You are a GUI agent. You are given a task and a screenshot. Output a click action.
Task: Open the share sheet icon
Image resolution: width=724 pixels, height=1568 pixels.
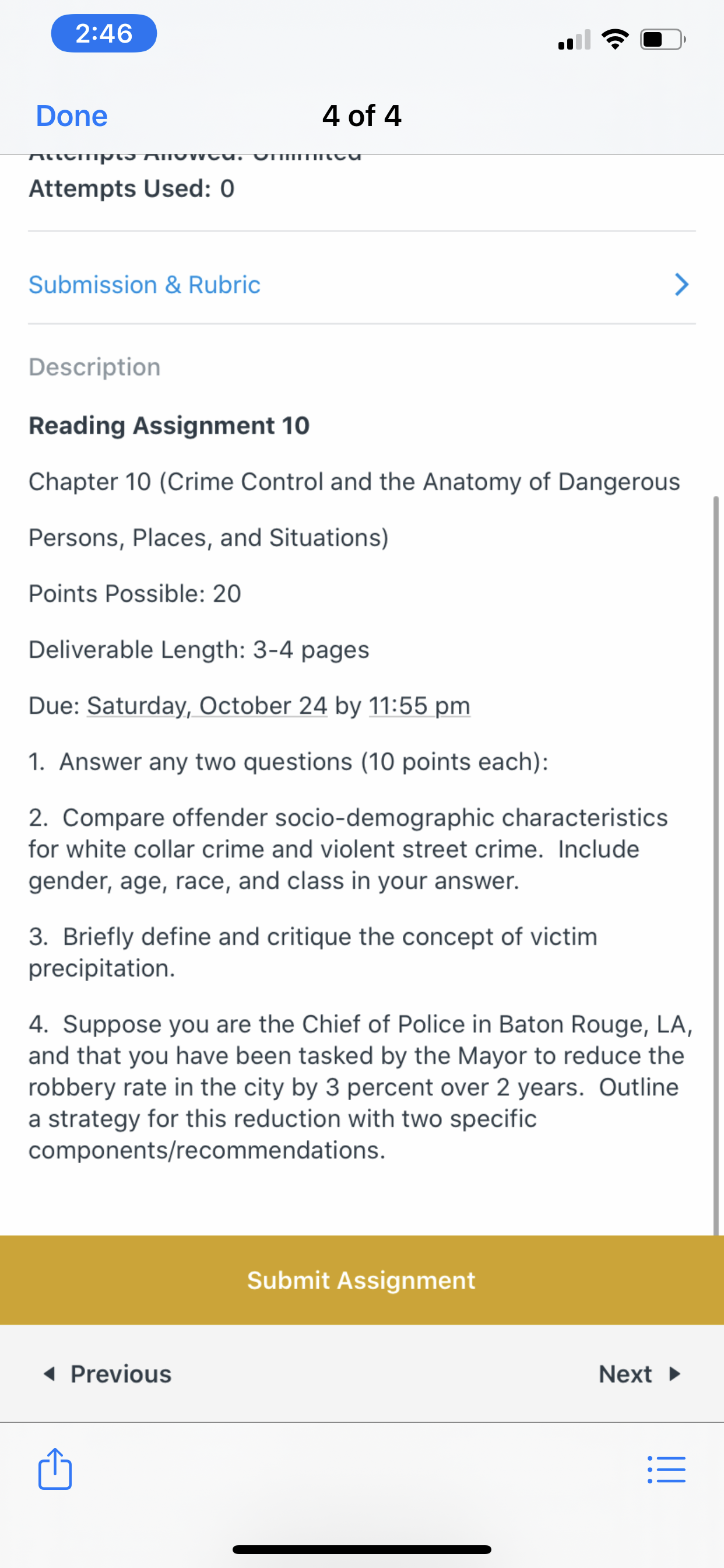click(x=55, y=1469)
